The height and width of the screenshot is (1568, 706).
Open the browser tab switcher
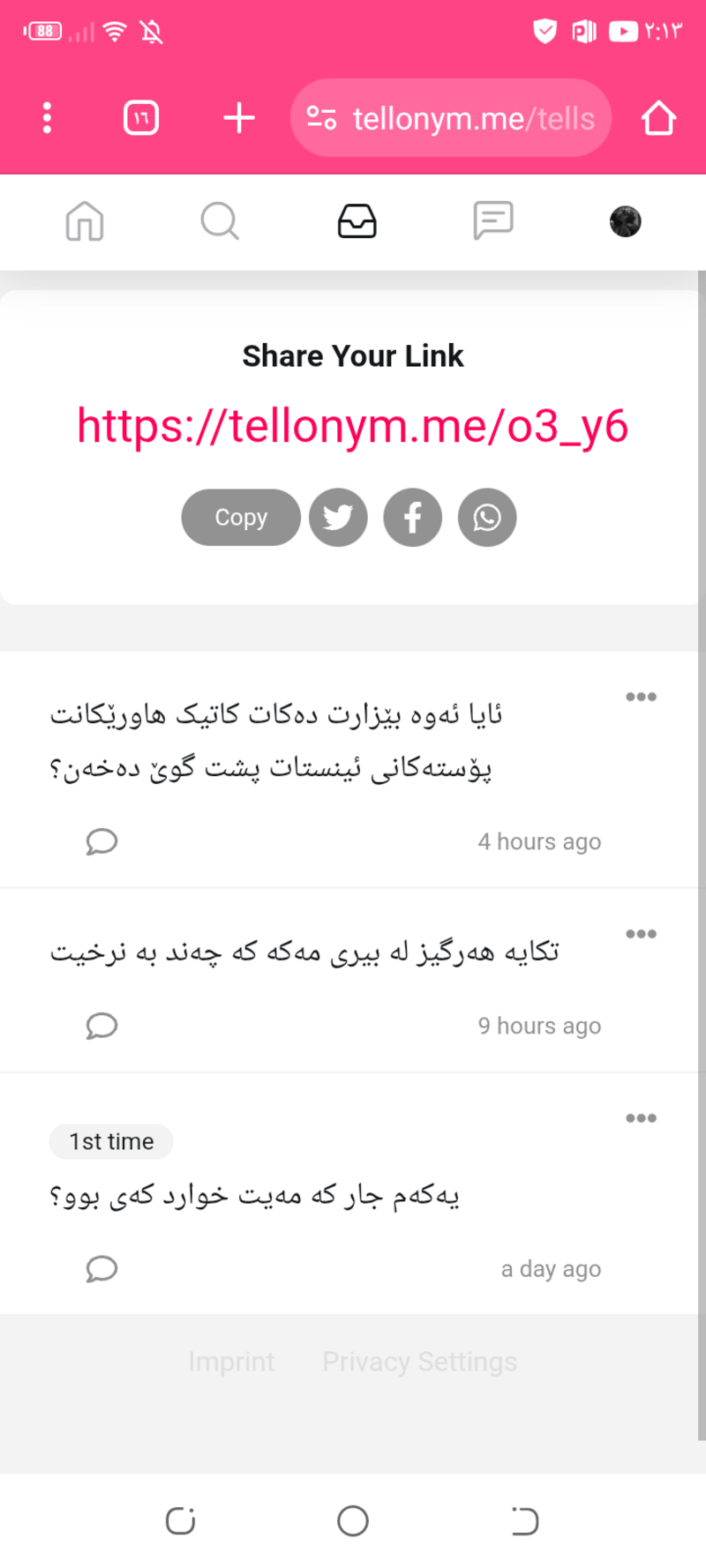tap(141, 118)
